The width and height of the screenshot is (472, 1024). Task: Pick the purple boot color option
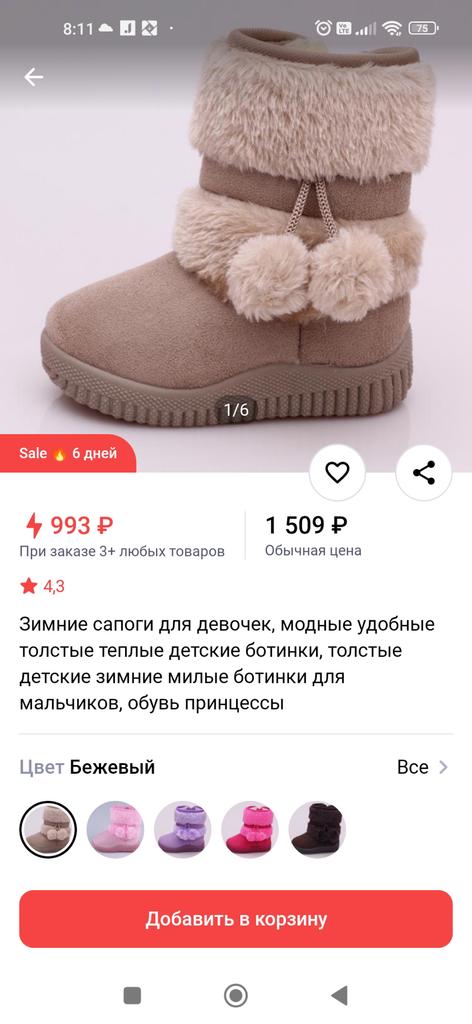(x=183, y=829)
